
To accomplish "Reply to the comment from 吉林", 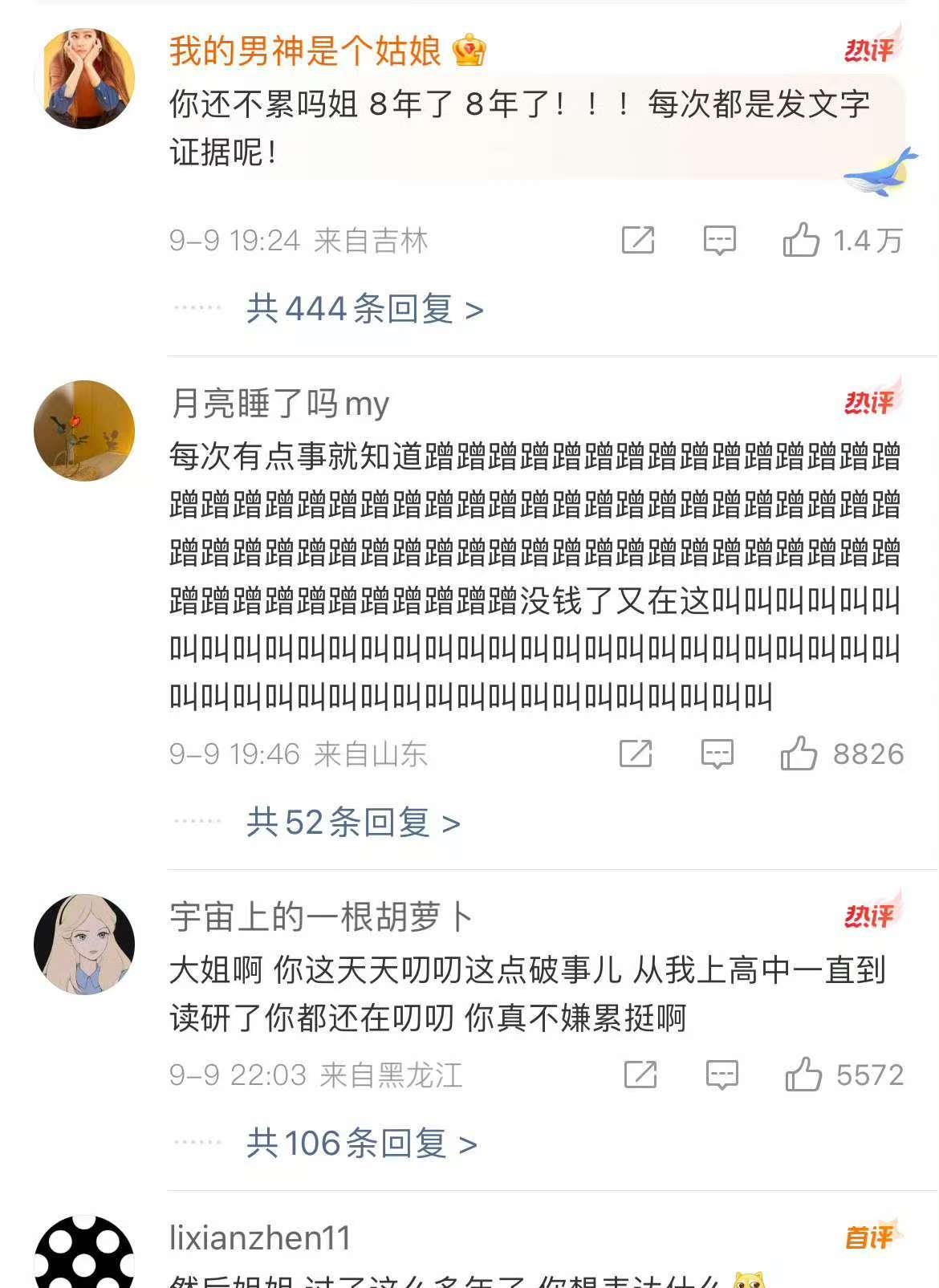I will (719, 240).
